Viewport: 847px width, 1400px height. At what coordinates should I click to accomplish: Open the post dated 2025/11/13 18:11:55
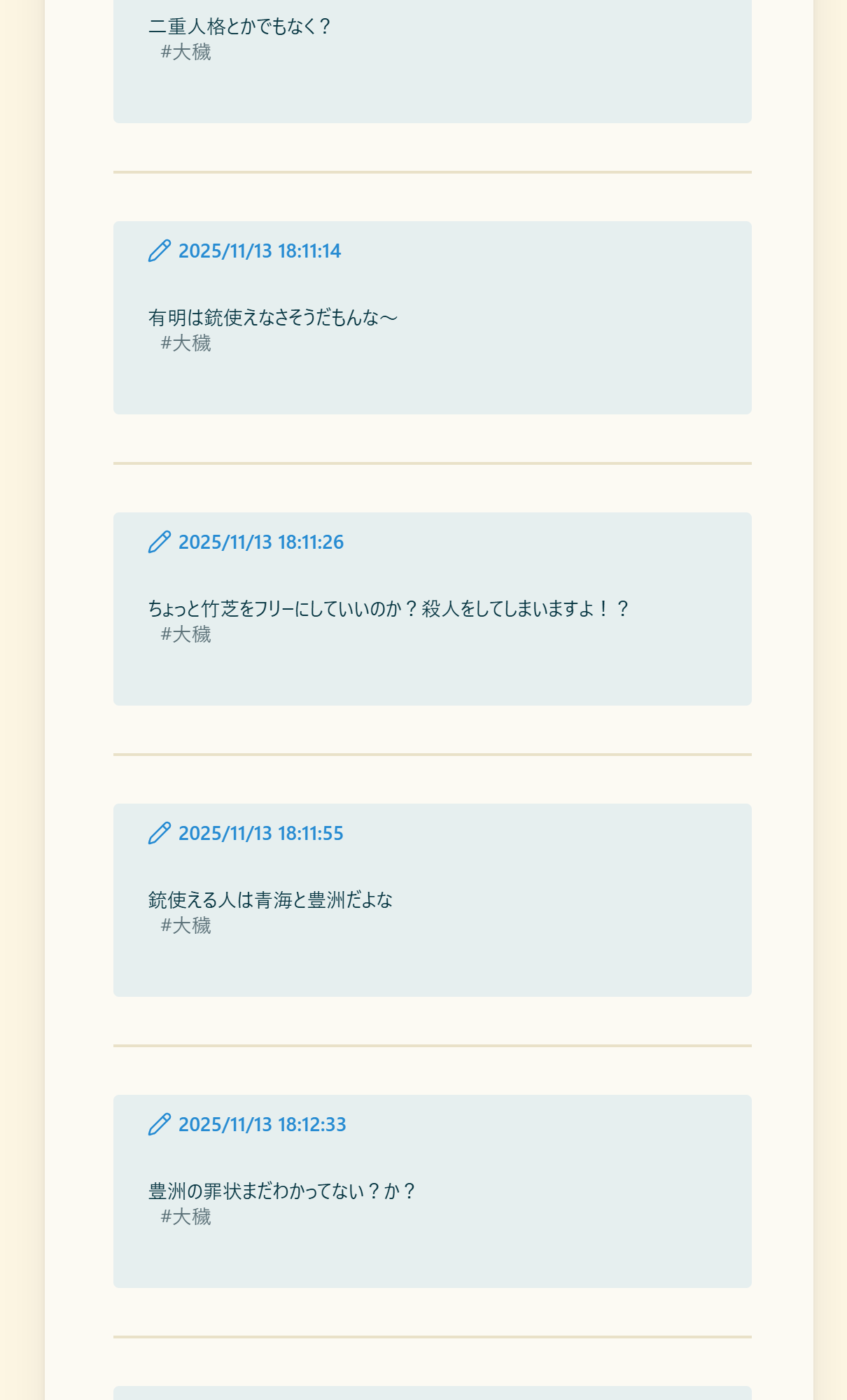(x=260, y=833)
